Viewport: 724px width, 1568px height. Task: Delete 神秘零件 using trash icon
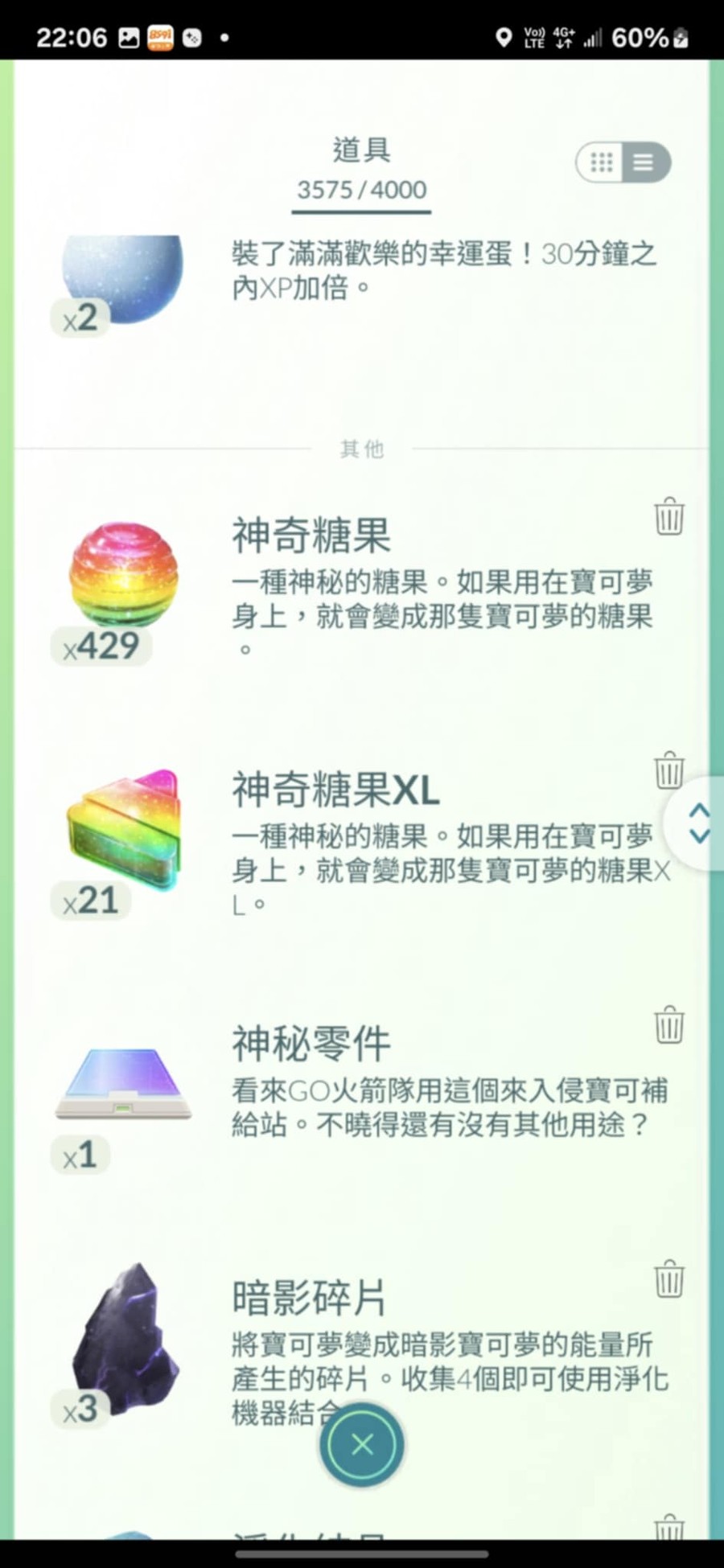[668, 1024]
